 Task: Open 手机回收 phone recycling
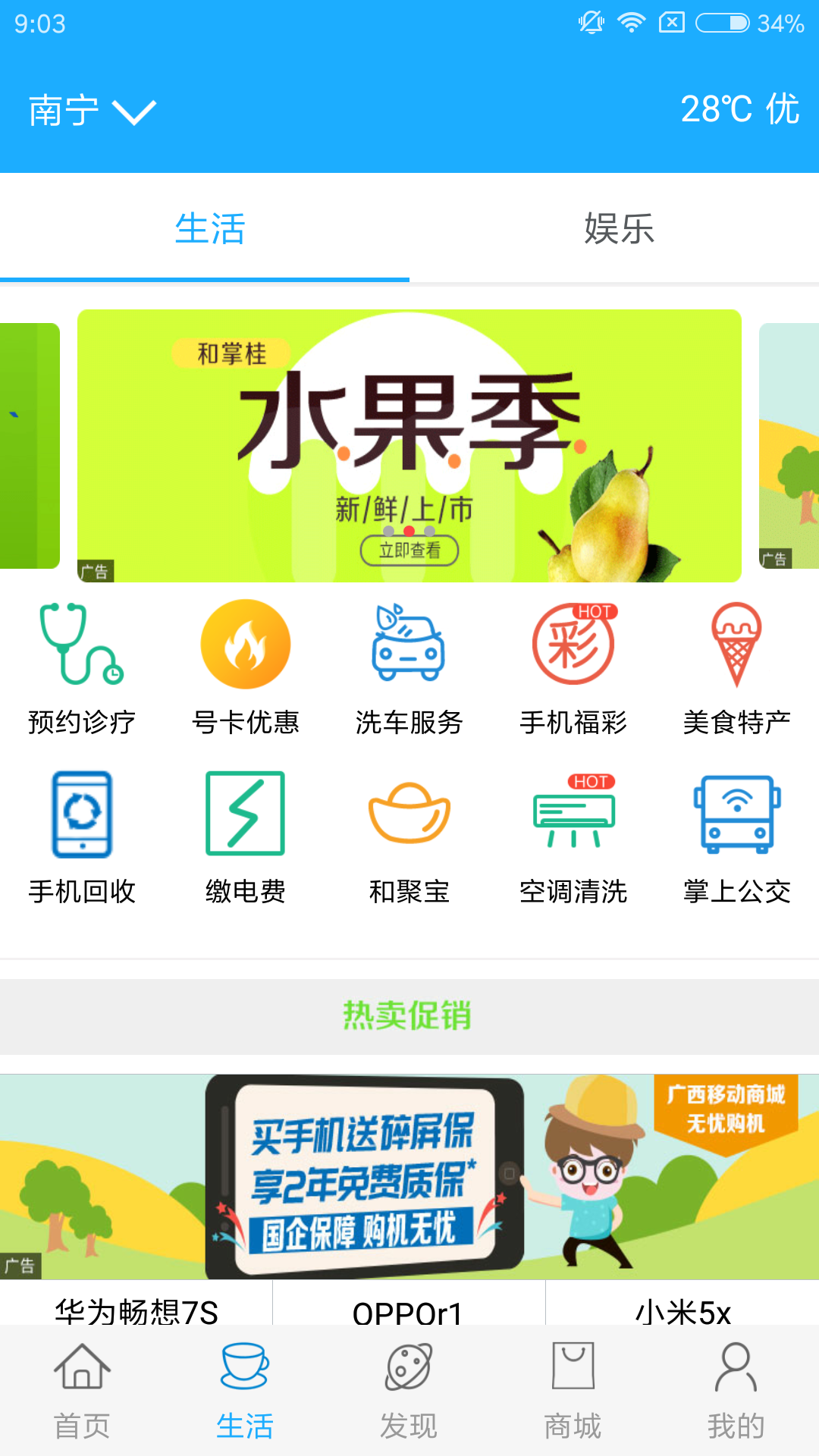coord(82,838)
